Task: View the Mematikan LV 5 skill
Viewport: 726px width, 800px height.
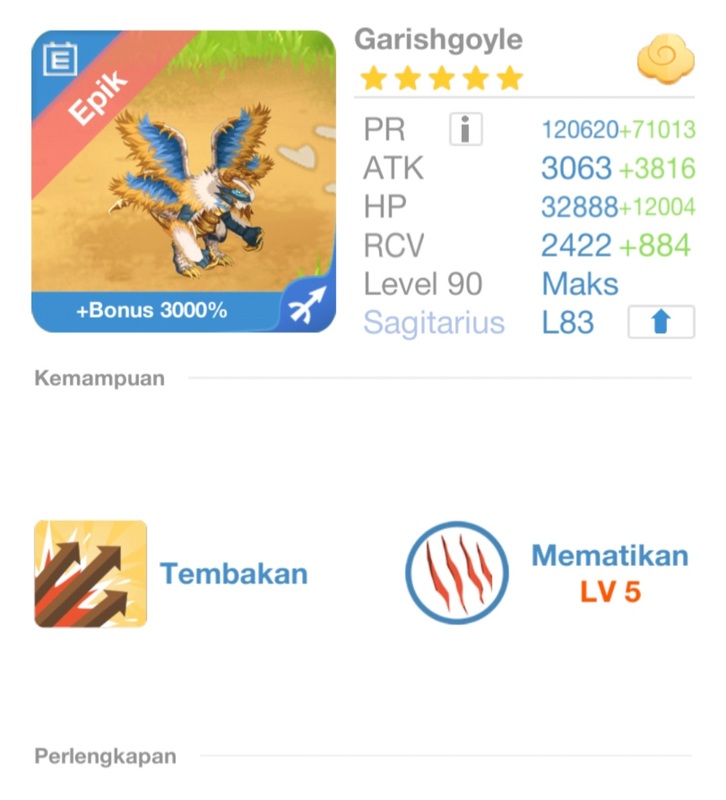Action: coord(457,573)
